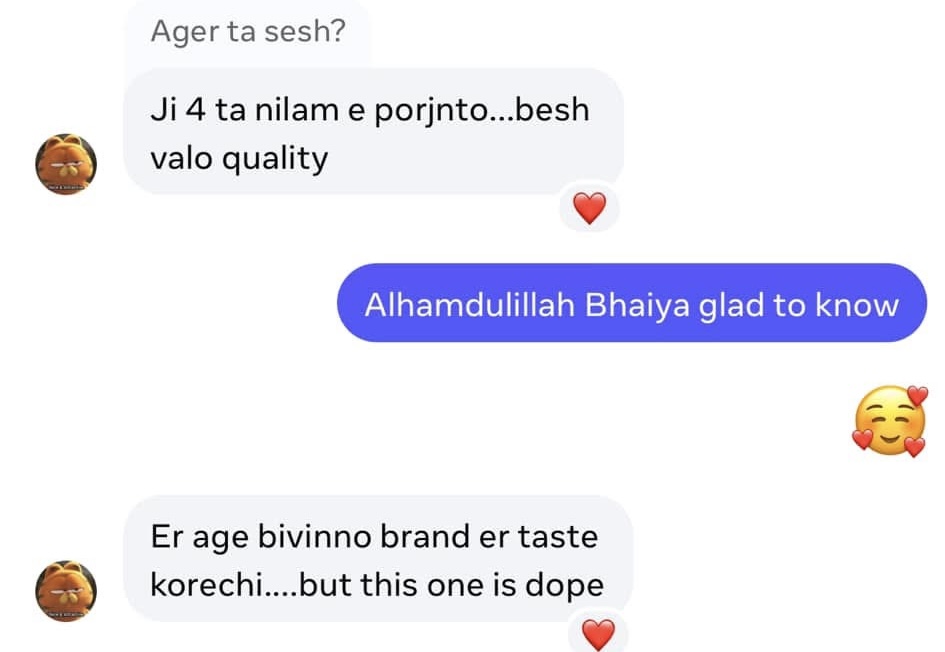Viewport: 945px width, 652px height.
Task: Open sender's avatar beside 'besh valo quality' message
Action: point(66,164)
